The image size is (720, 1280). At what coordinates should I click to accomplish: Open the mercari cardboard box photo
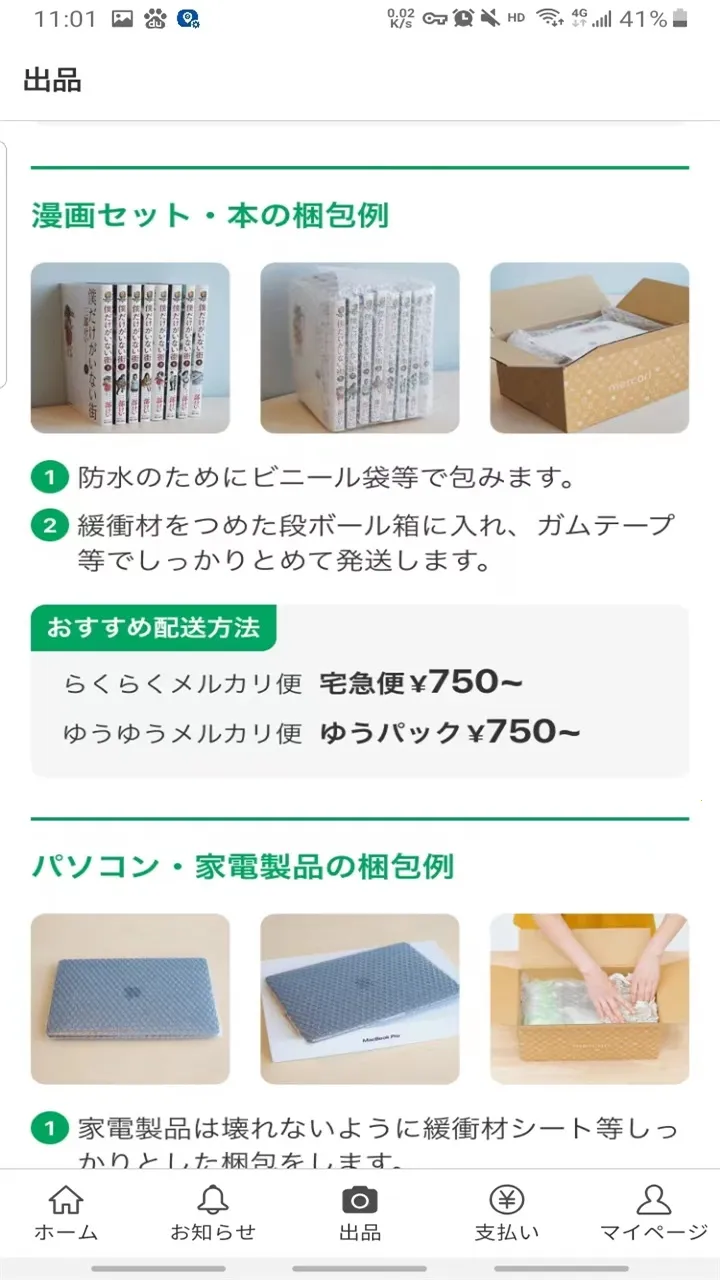pos(589,346)
